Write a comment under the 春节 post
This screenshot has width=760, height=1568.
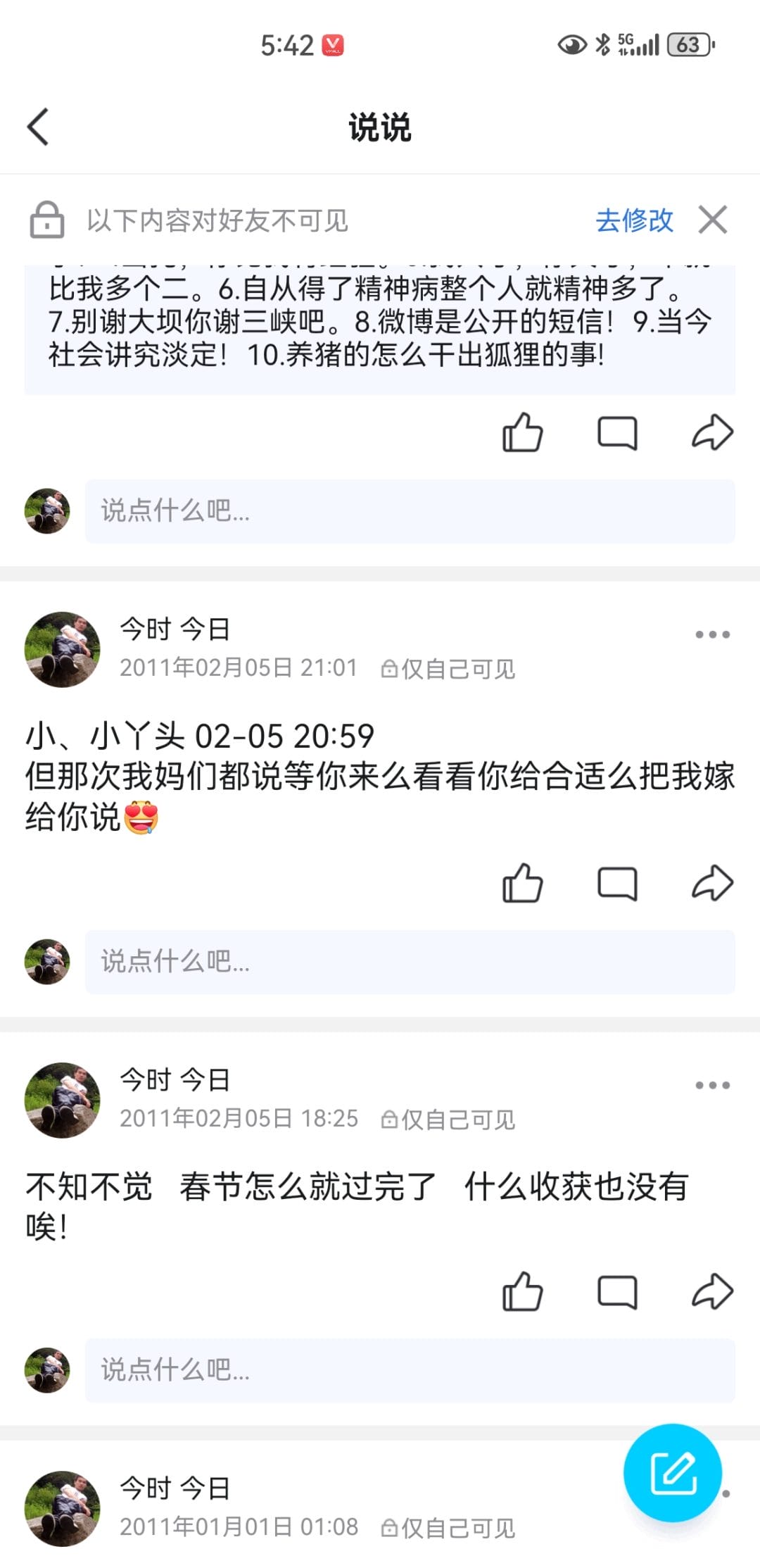[410, 1370]
